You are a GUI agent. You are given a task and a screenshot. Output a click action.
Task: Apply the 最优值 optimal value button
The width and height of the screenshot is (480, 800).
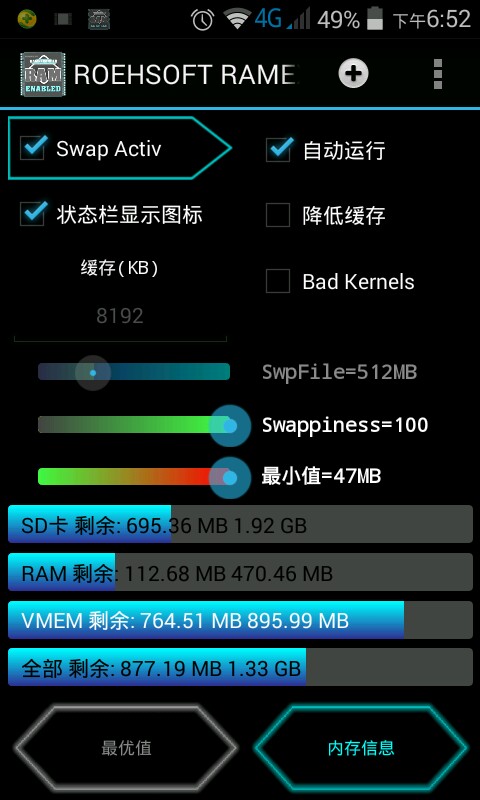click(126, 748)
